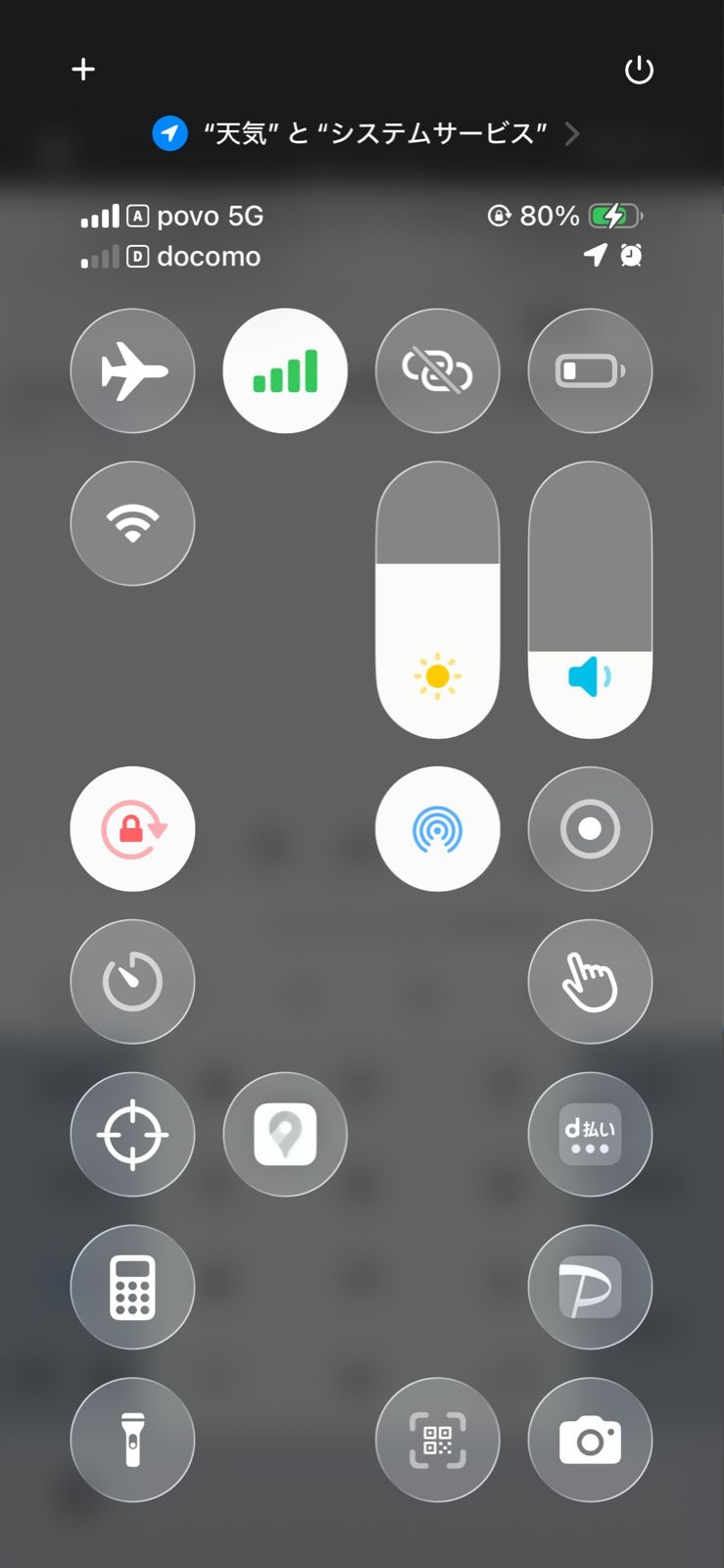The height and width of the screenshot is (1568, 724).
Task: Toggle Wi-Fi
Action: [x=132, y=523]
